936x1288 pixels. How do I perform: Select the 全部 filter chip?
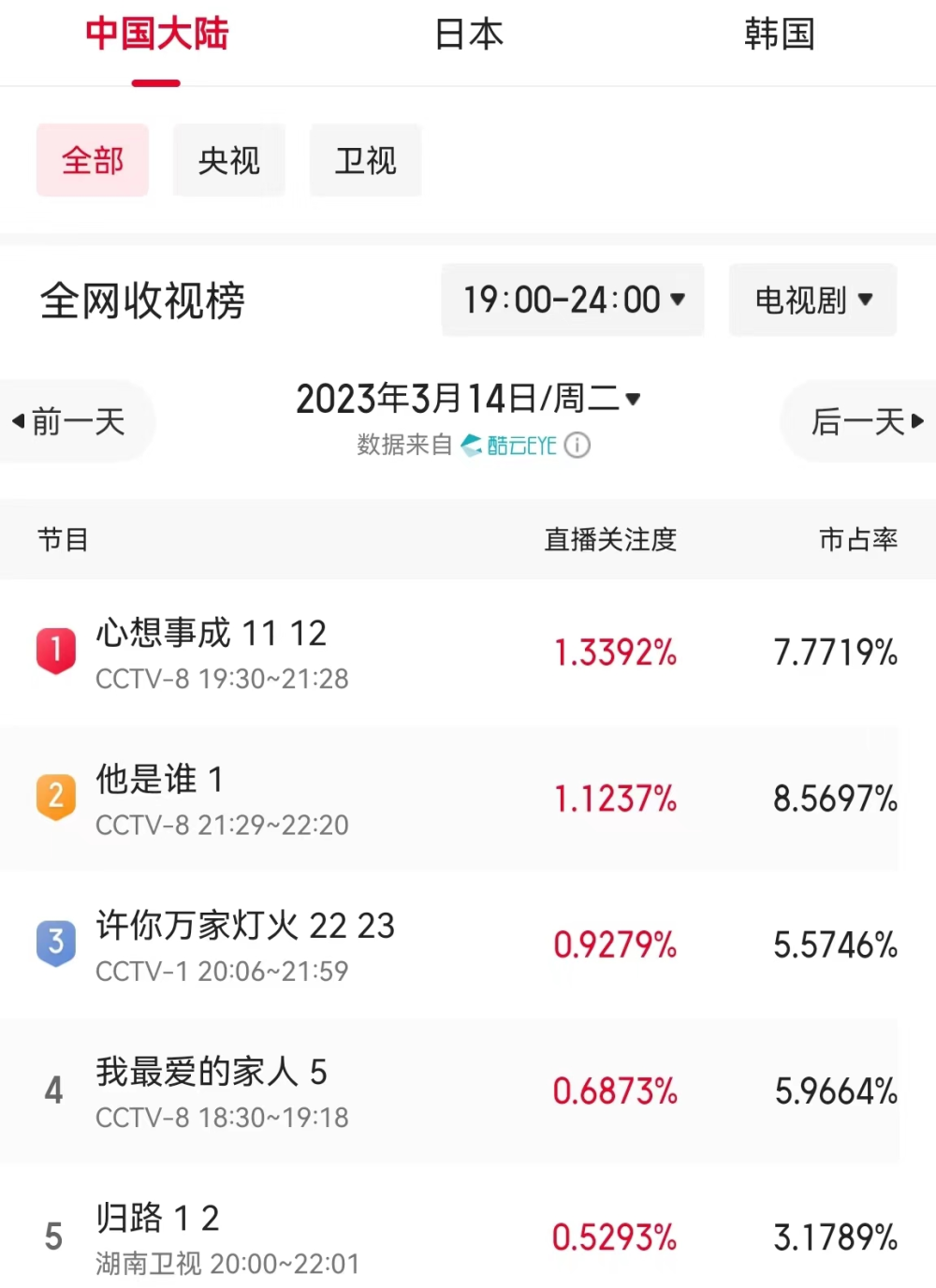point(93,160)
